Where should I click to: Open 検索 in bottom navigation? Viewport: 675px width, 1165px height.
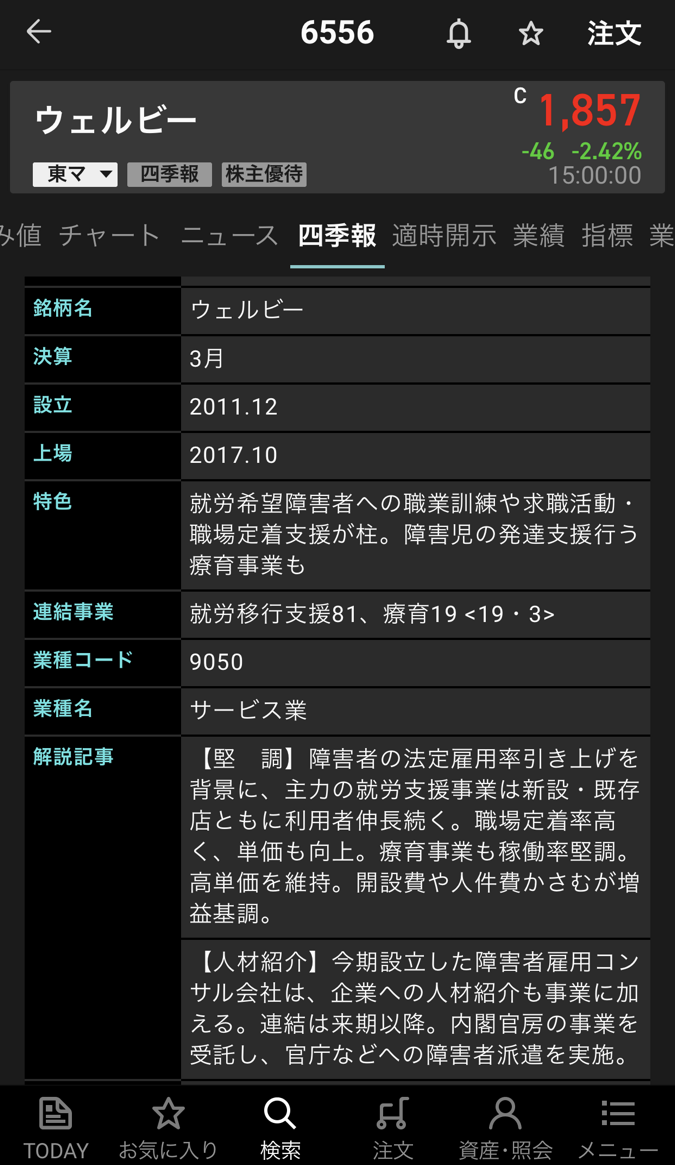280,1127
